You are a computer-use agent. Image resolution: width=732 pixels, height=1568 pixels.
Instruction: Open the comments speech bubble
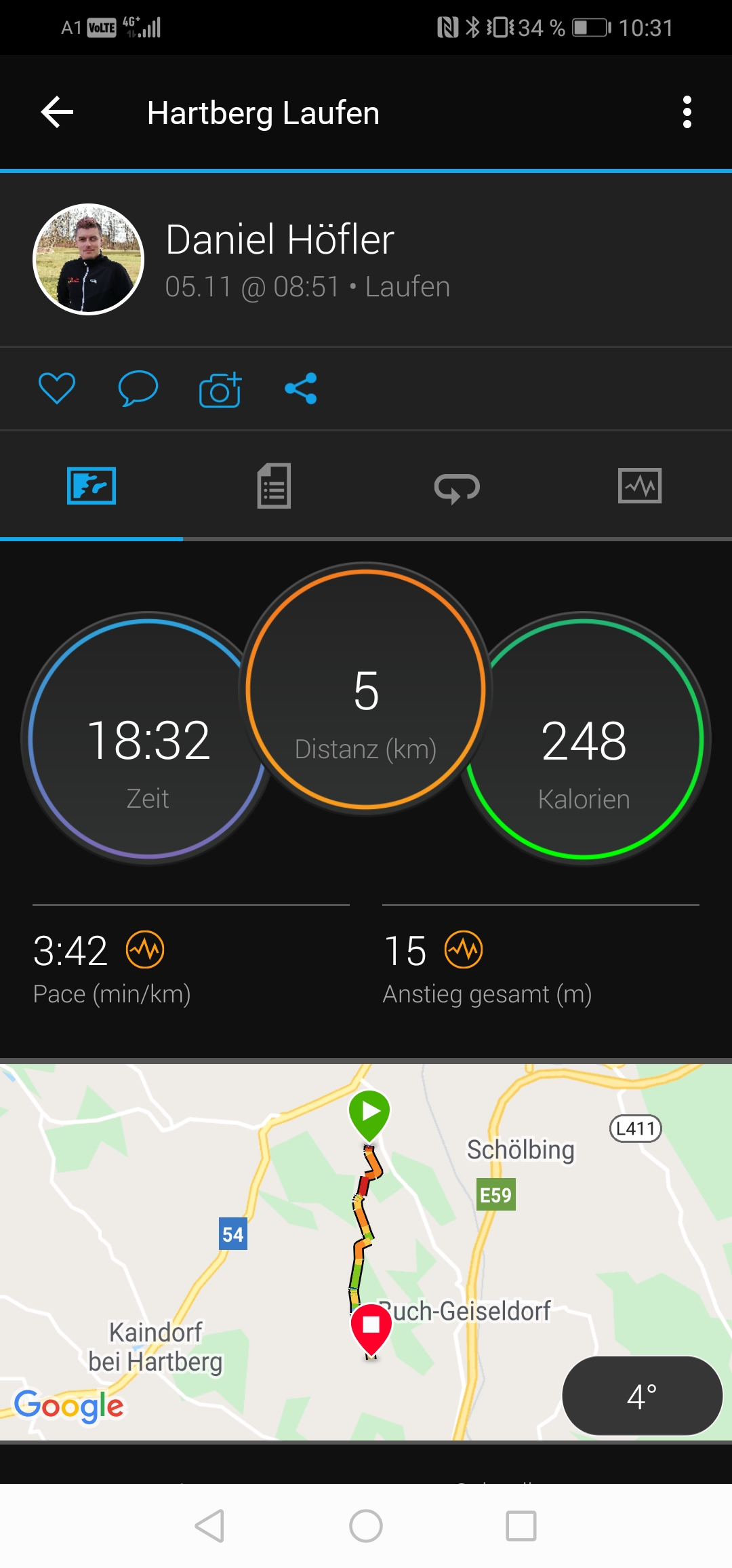click(x=138, y=389)
